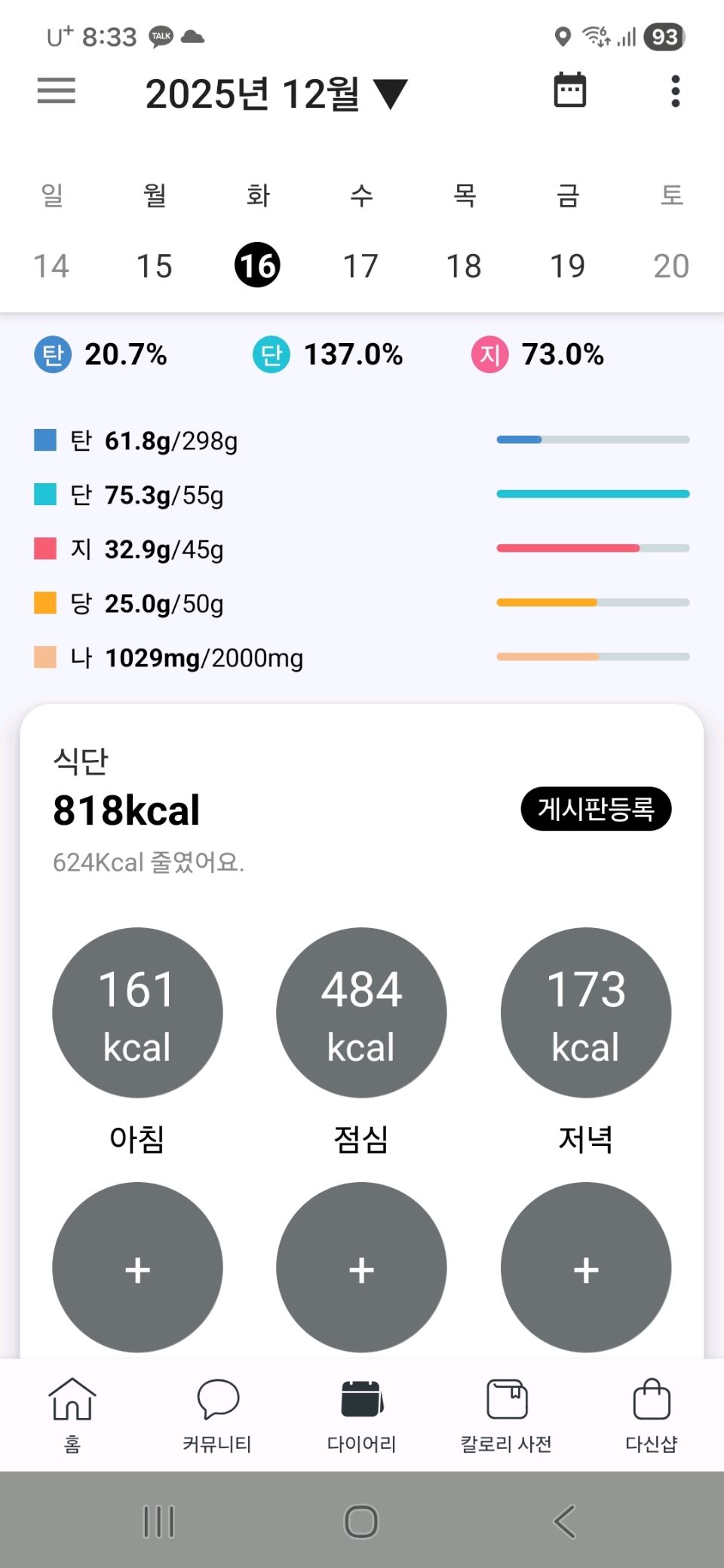The width and height of the screenshot is (724, 1568).
Task: Select Wednesday the 17th
Action: [360, 265]
